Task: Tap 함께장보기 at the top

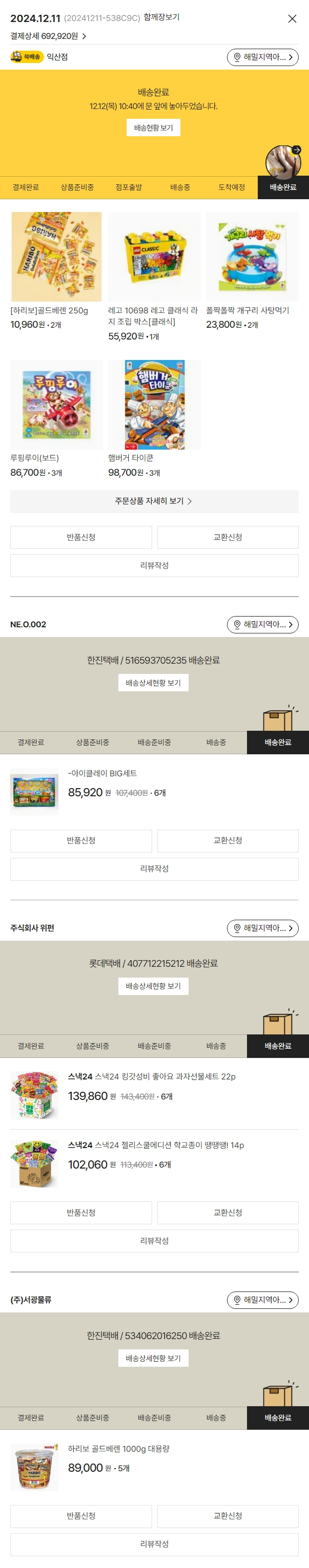Action: (161, 17)
